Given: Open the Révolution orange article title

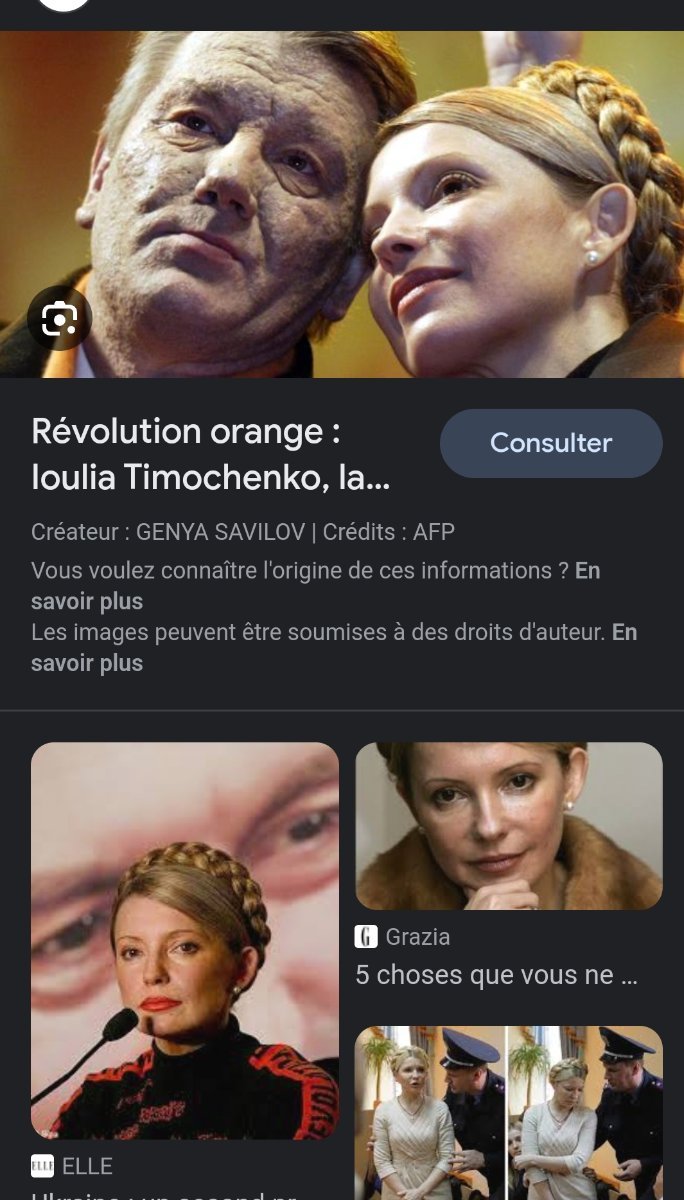Looking at the screenshot, I should pyautogui.click(x=210, y=455).
